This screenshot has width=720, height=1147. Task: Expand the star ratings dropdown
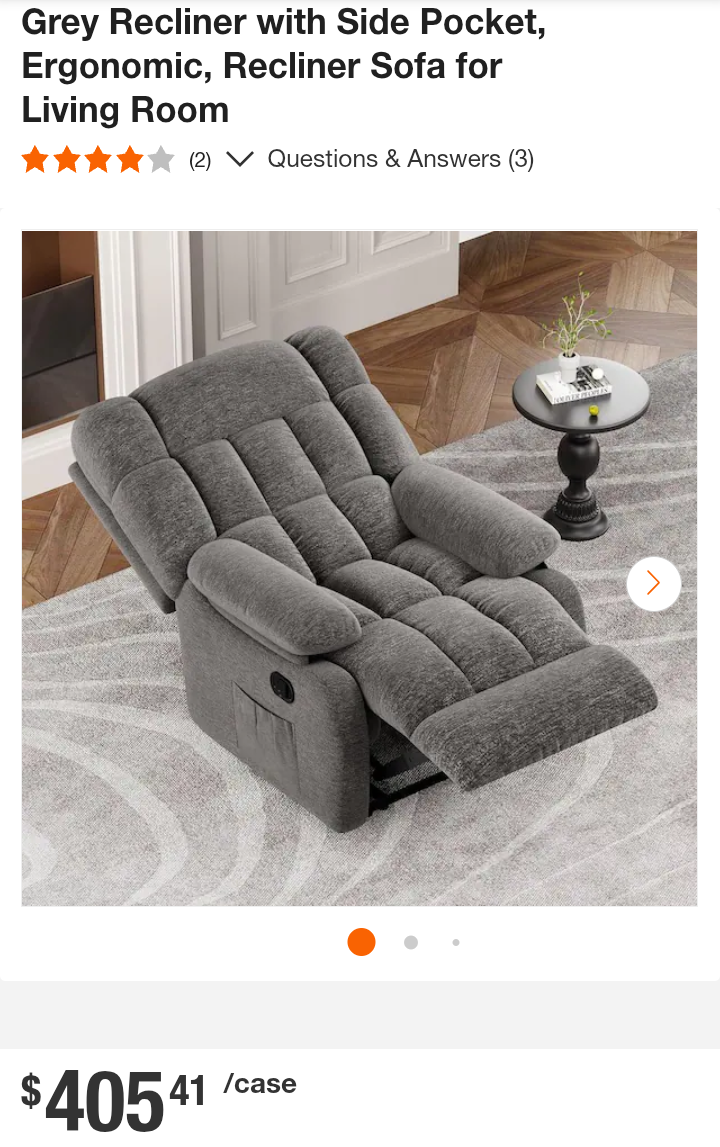(240, 159)
